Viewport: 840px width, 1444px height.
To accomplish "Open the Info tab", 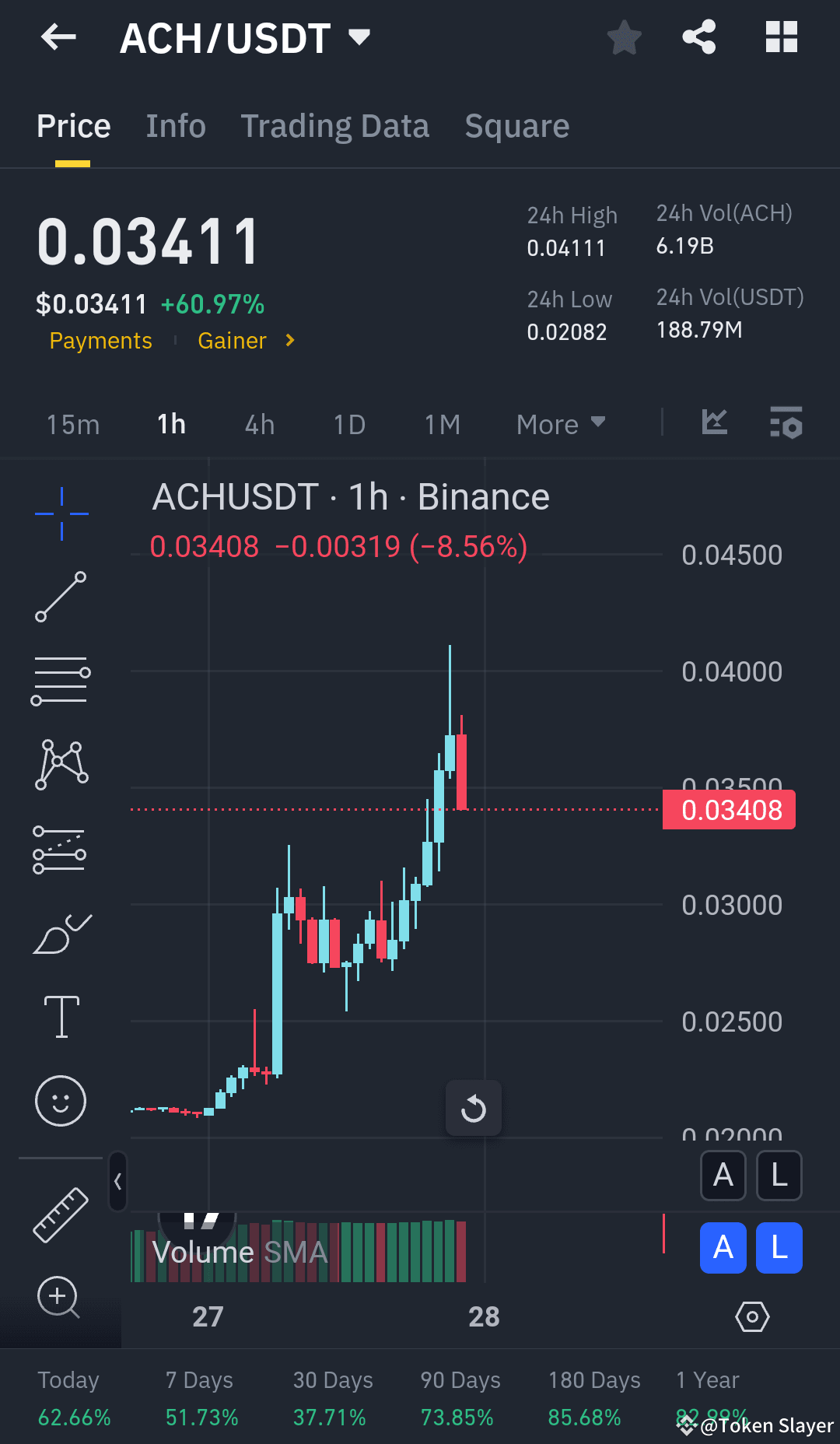I will click(x=175, y=125).
